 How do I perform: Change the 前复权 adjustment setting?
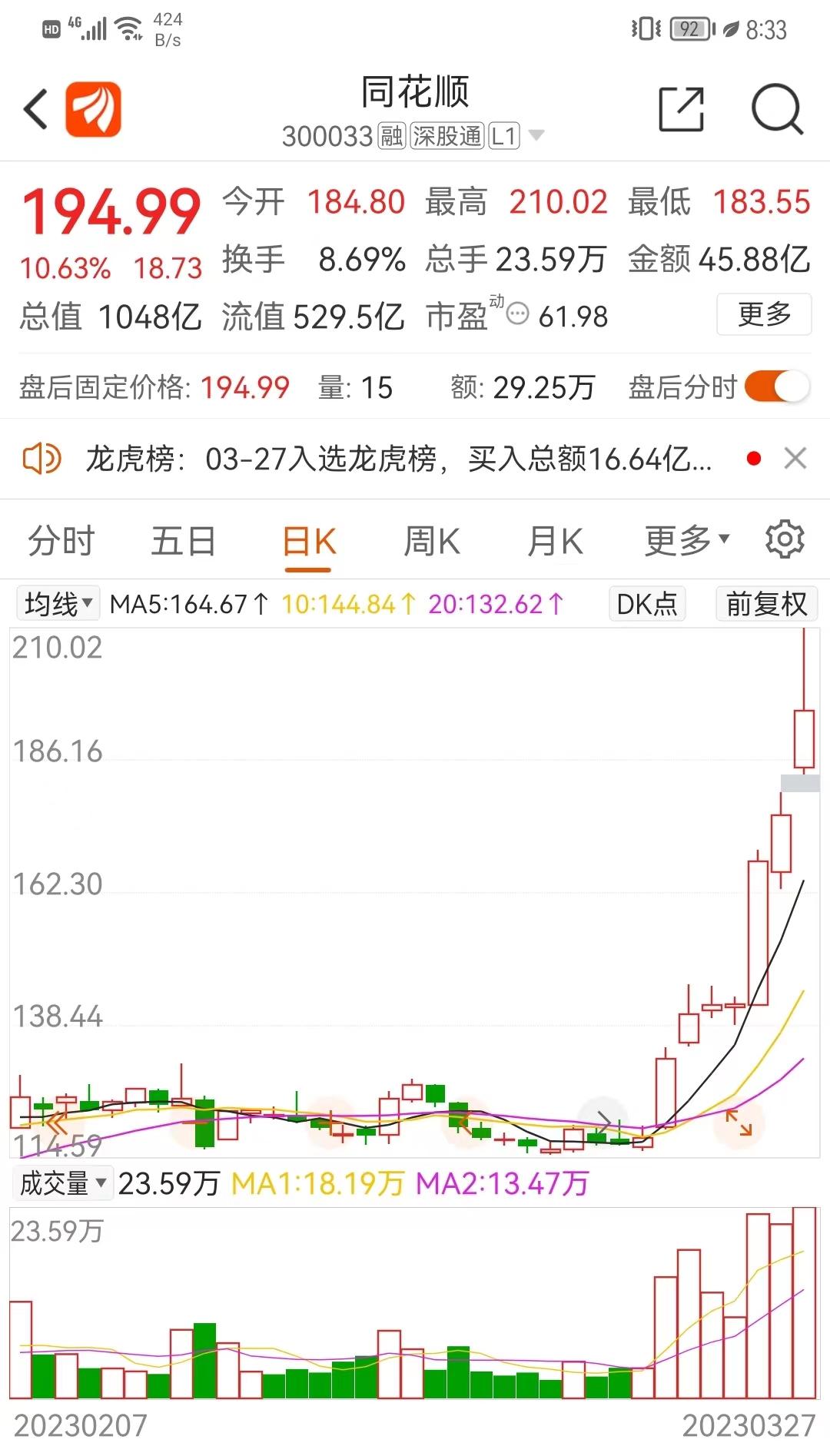765,604
